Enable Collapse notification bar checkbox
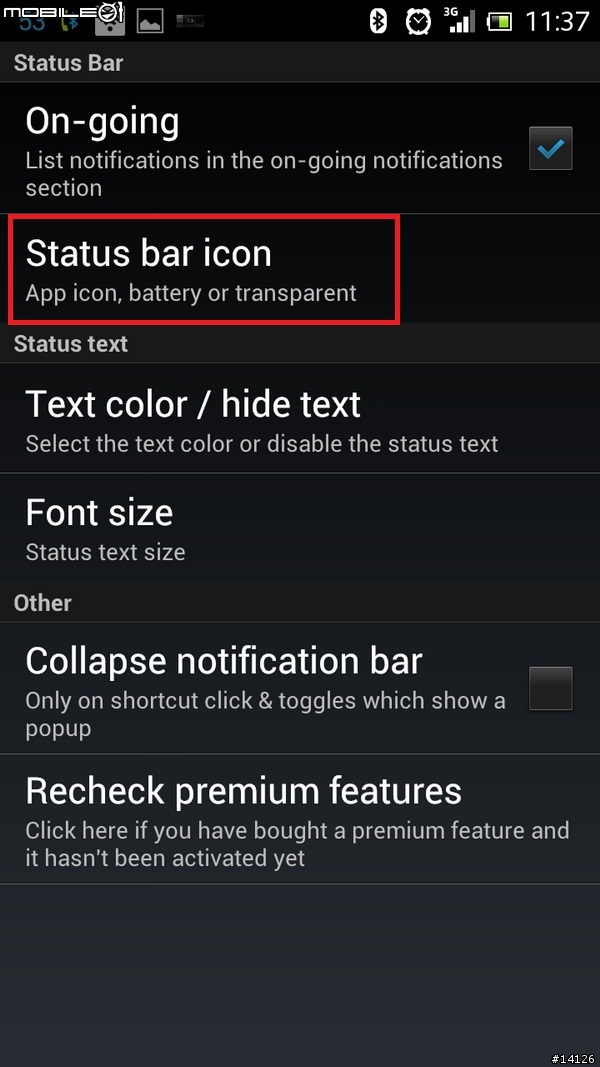The image size is (600, 1067). click(x=550, y=688)
